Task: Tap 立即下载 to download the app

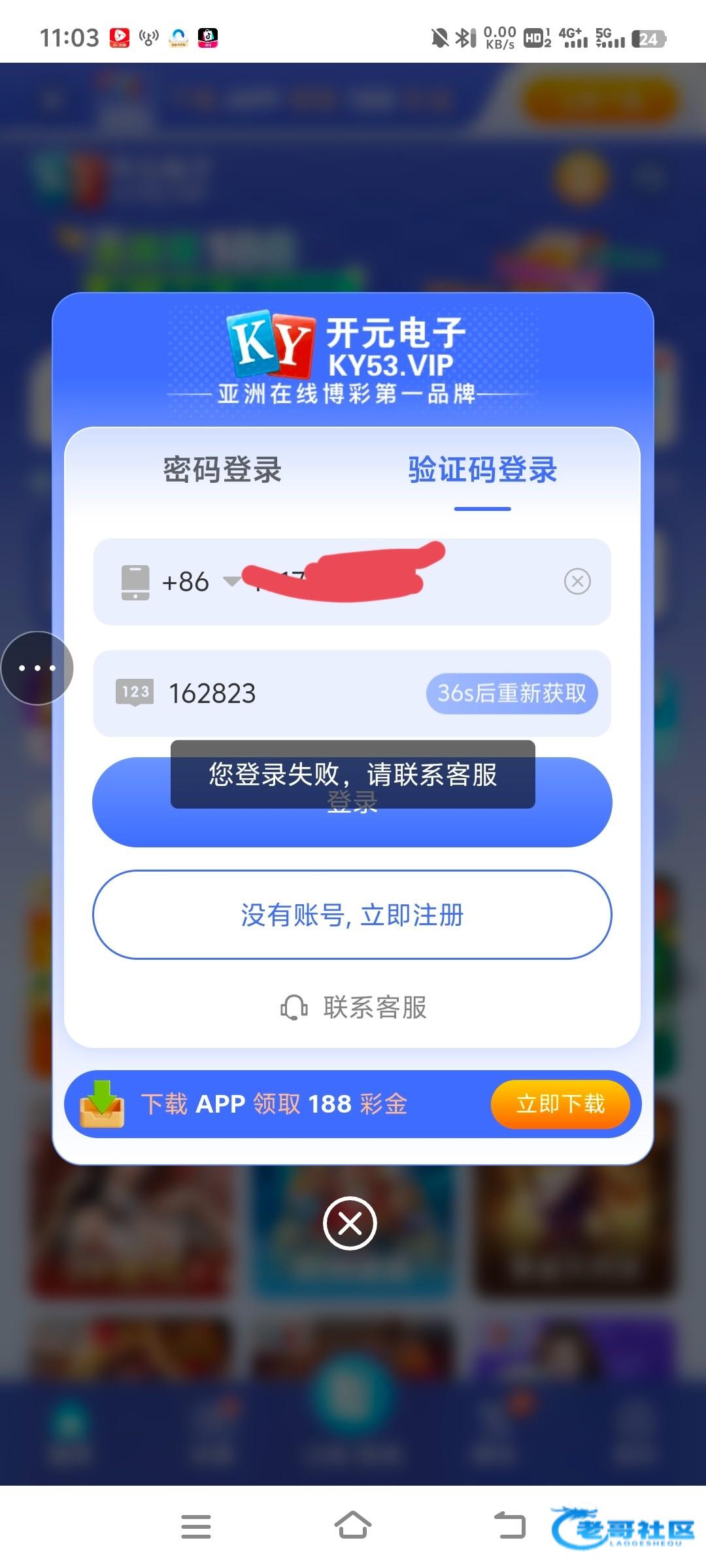Action: coord(560,1104)
